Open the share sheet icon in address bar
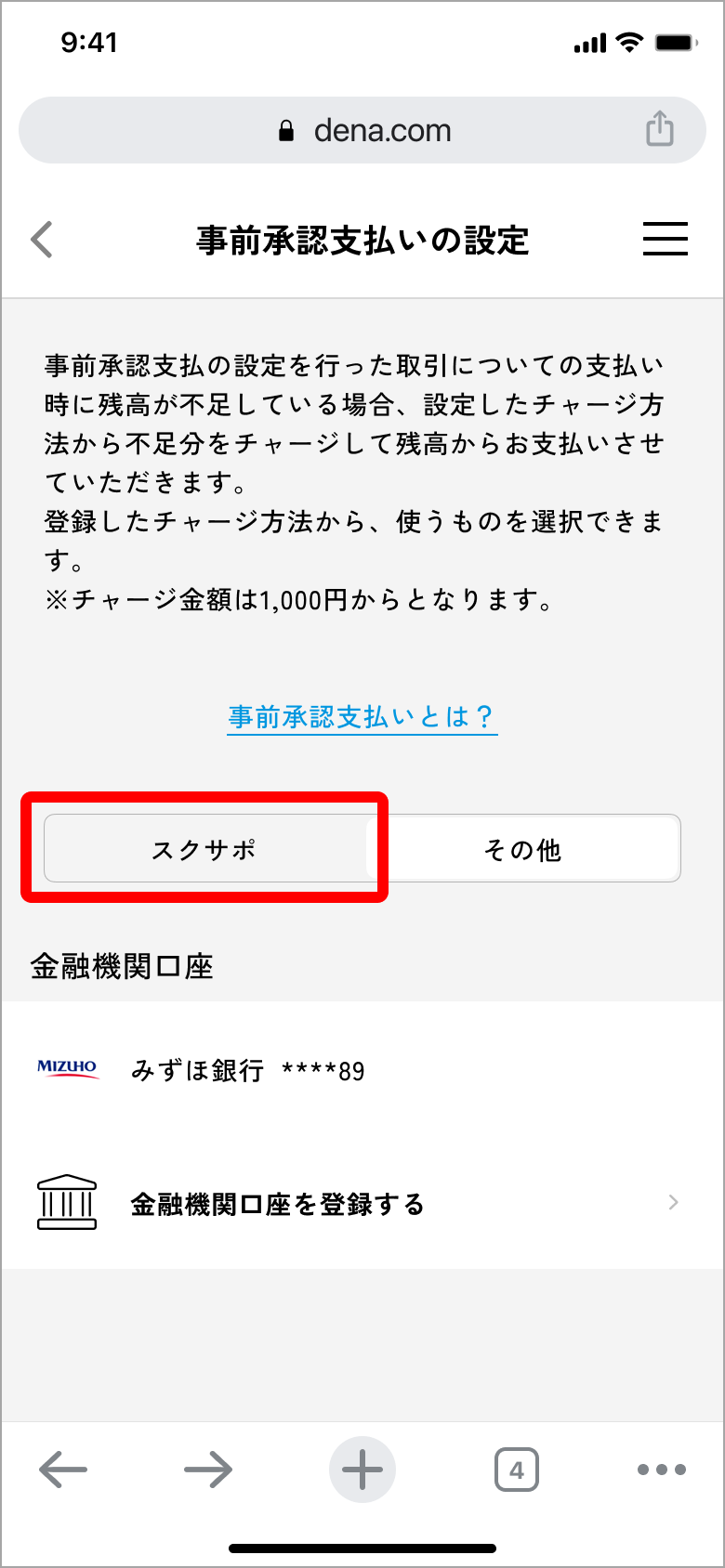 tap(661, 130)
